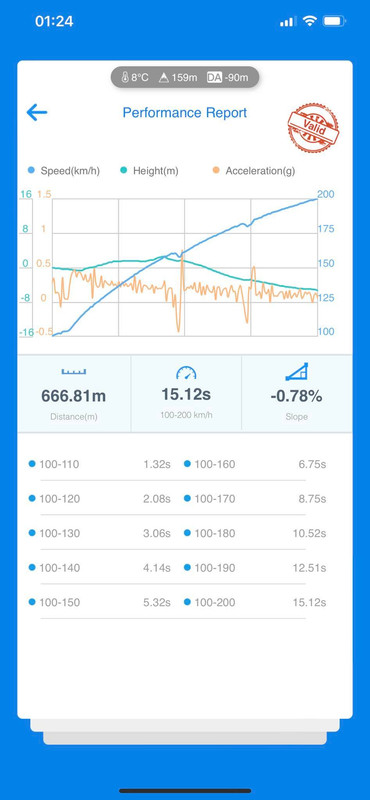Go back from the Performance Report
The height and width of the screenshot is (800, 370).
(37, 112)
